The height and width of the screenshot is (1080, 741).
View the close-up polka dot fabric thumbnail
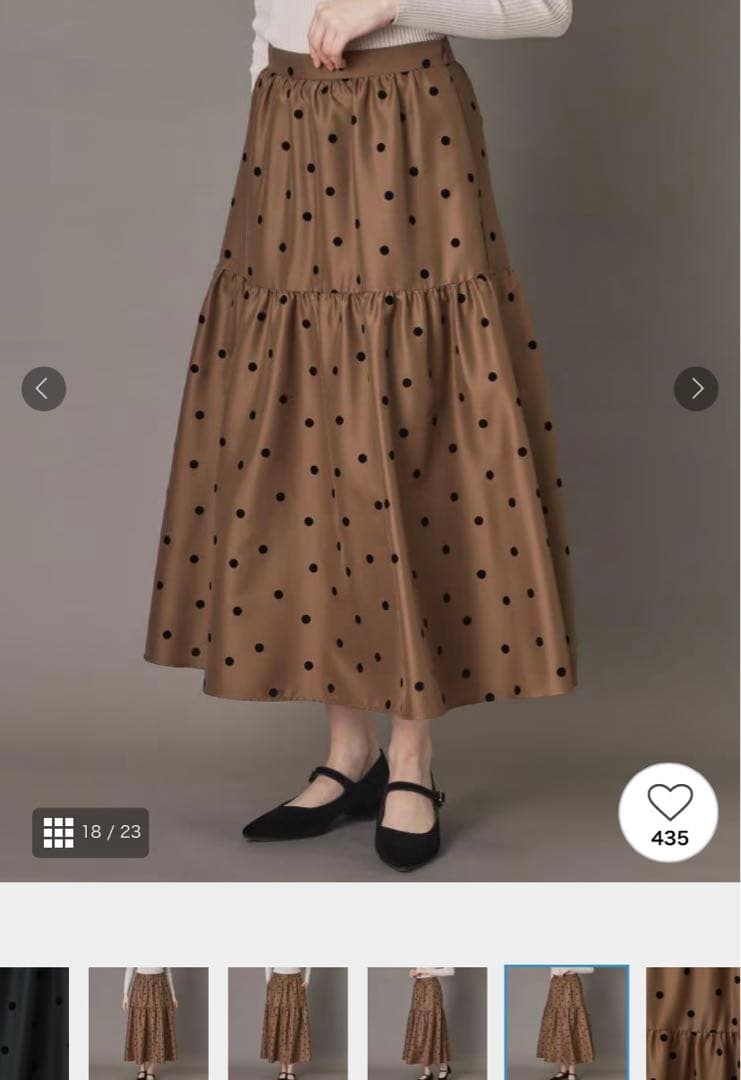[694, 1022]
